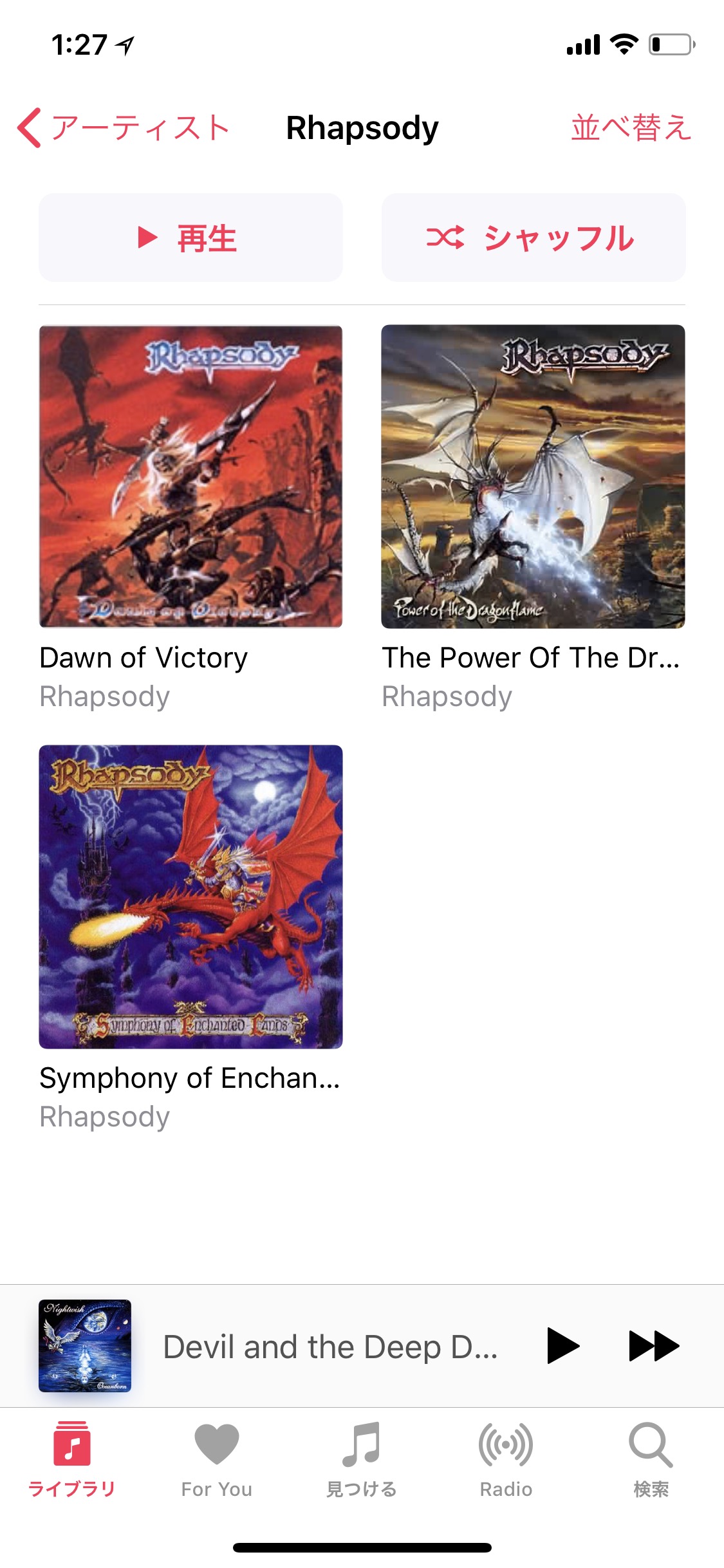The height and width of the screenshot is (1568, 724).
Task: Switch to the 見つける tab
Action: click(x=362, y=1459)
